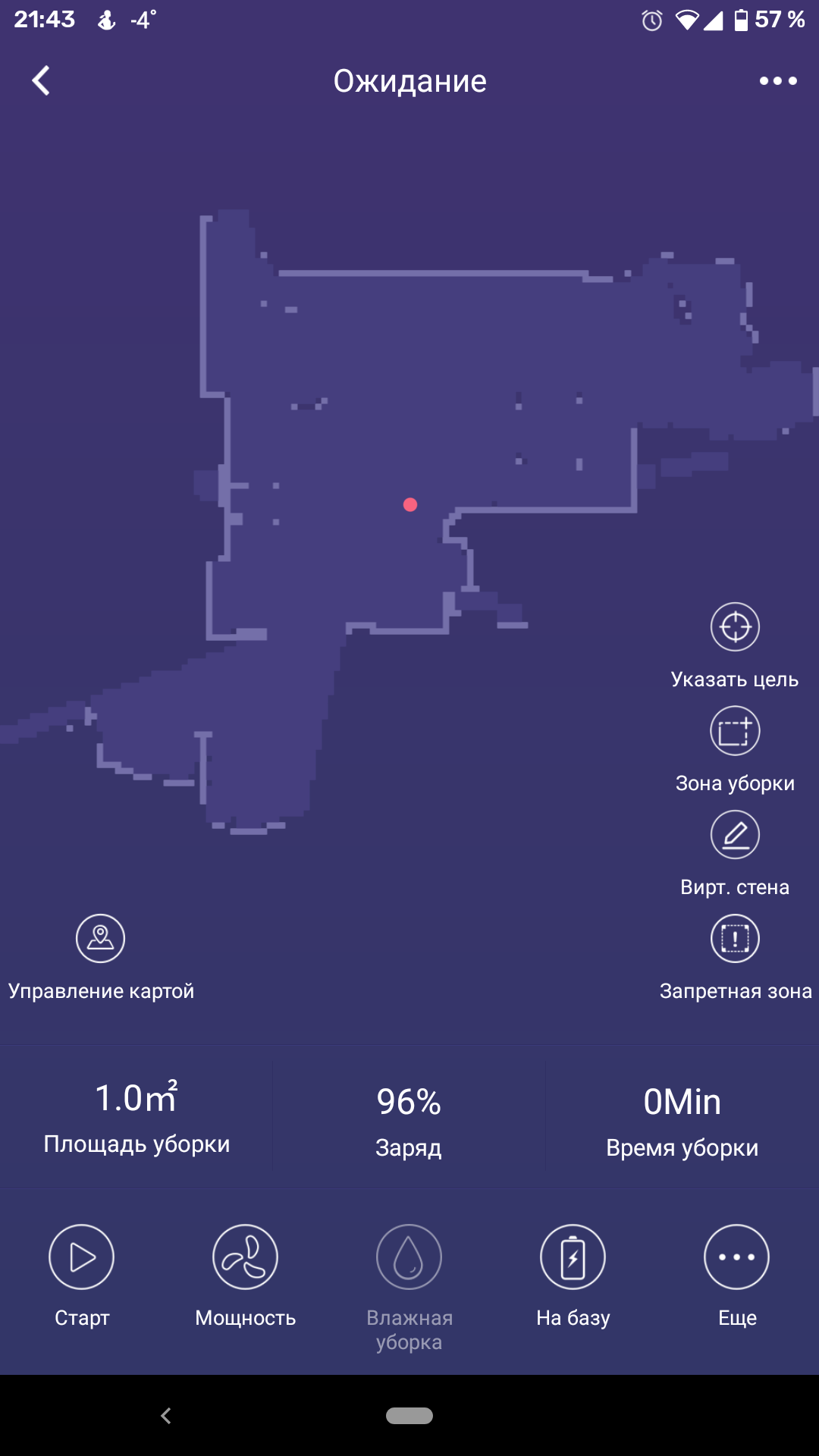Tap Указать цель to set target point

click(735, 627)
